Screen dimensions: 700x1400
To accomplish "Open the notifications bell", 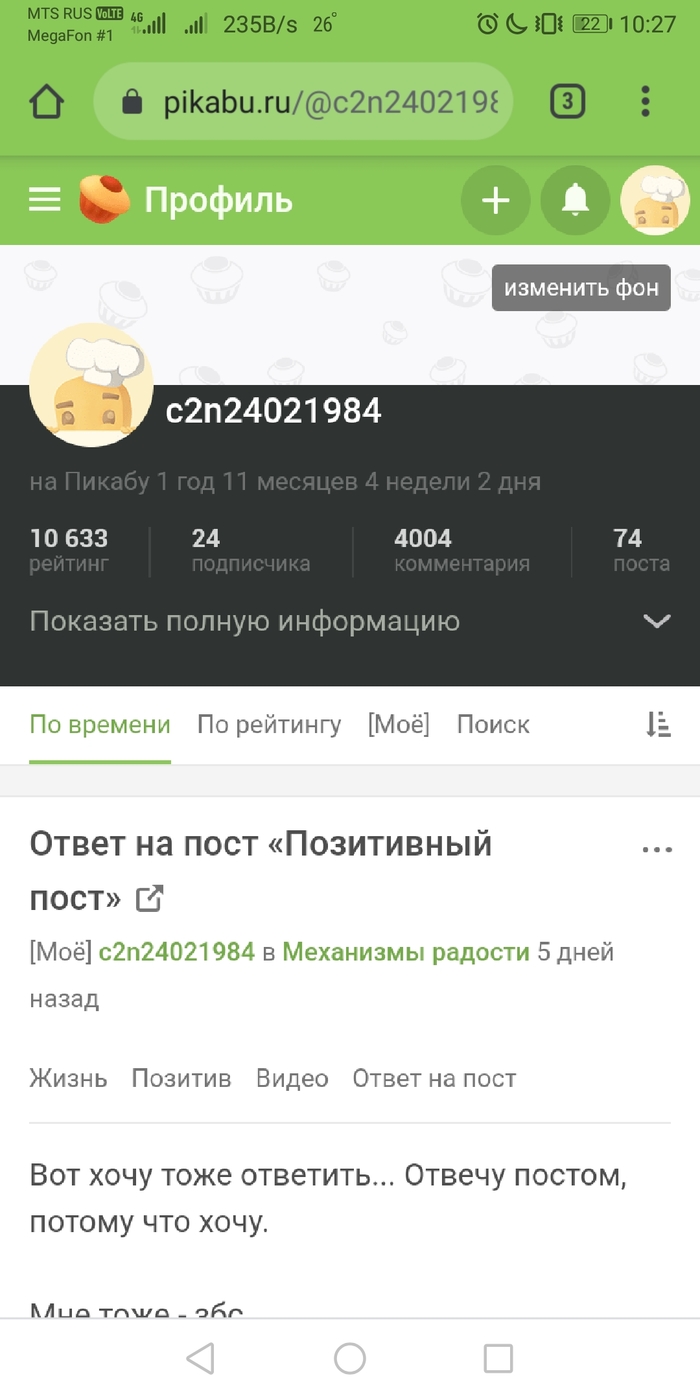I will (575, 201).
